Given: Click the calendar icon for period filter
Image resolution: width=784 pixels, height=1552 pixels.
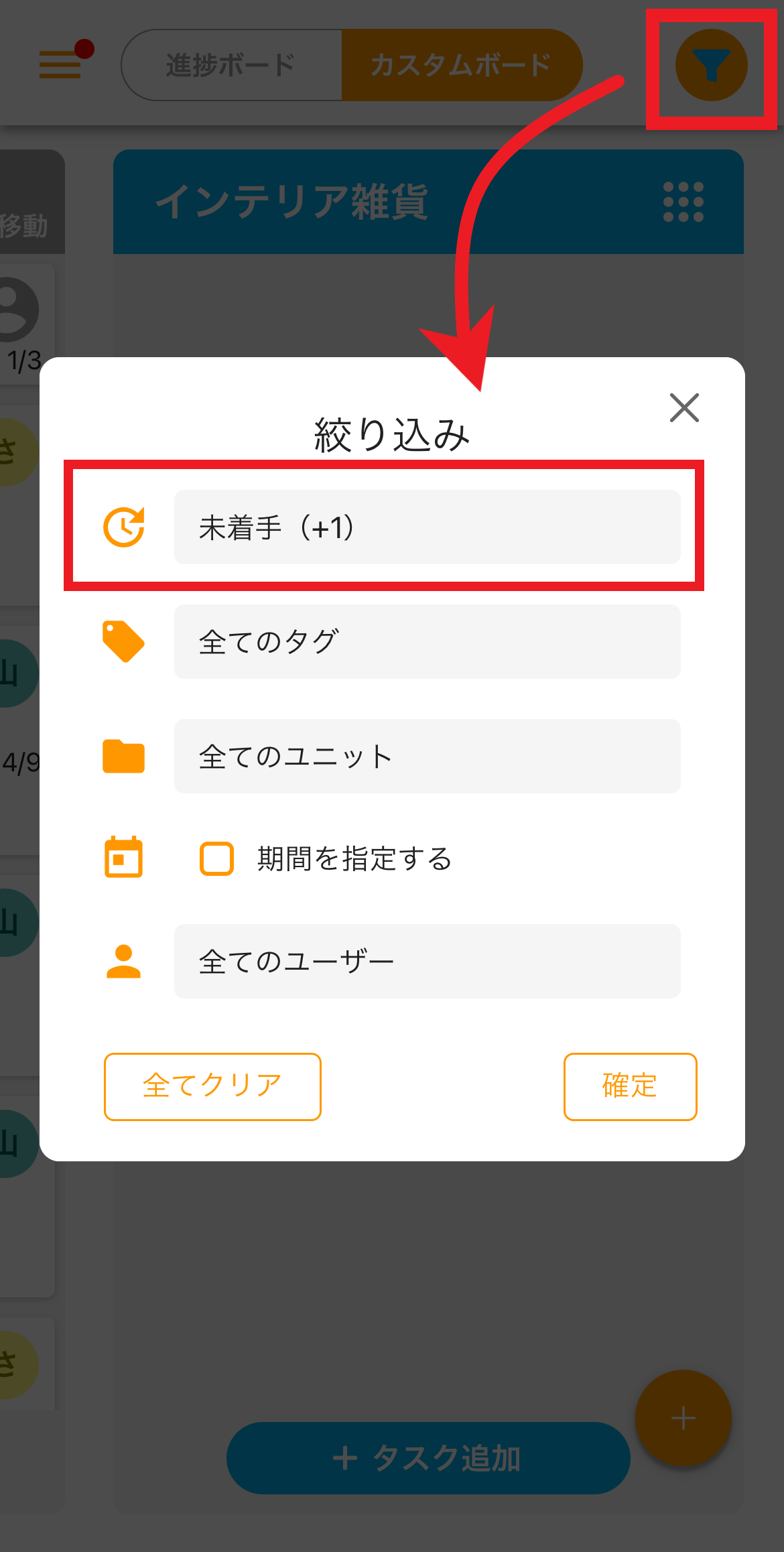Looking at the screenshot, I should point(123,857).
